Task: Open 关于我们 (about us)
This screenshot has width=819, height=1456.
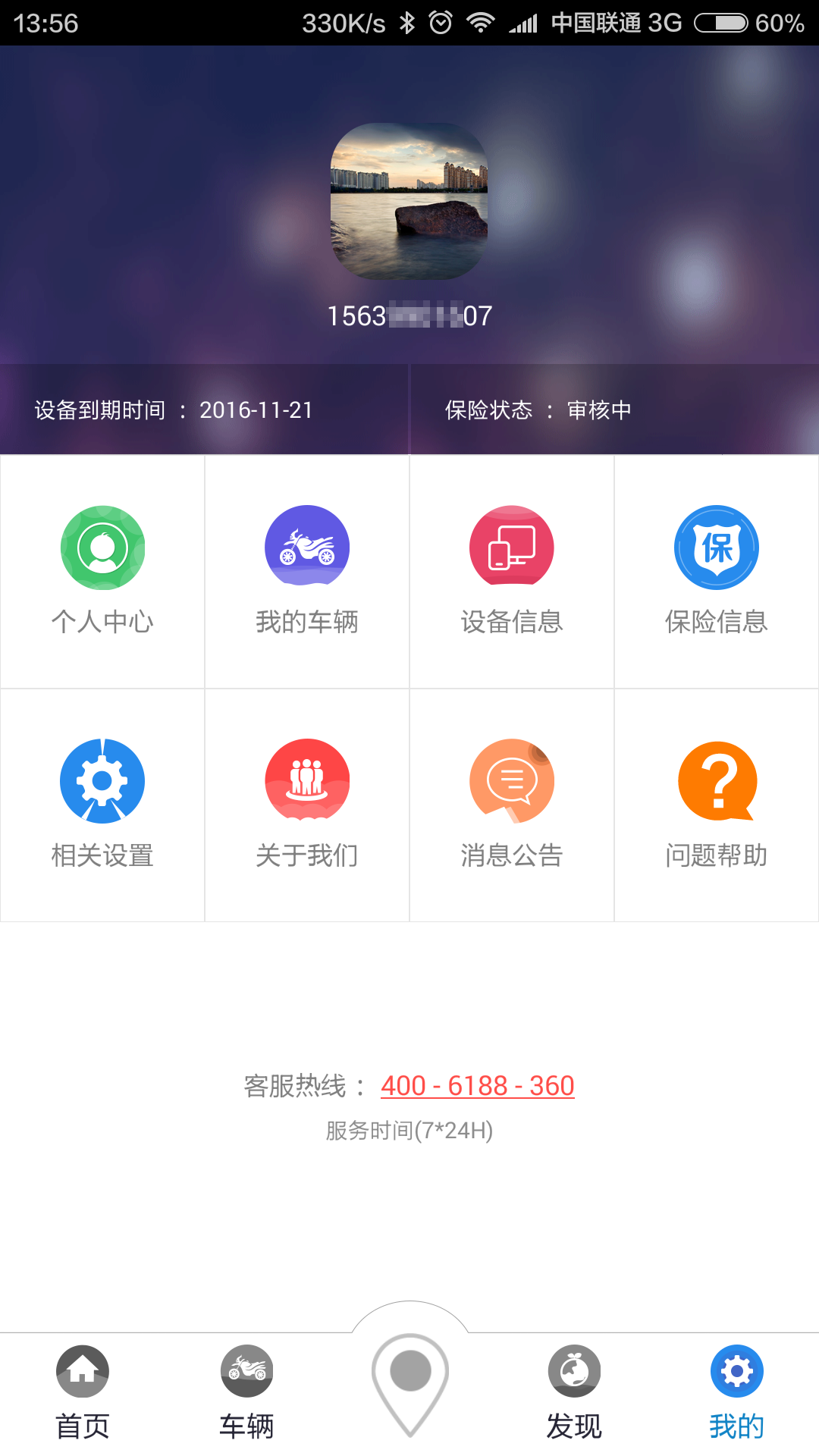Action: [x=307, y=804]
